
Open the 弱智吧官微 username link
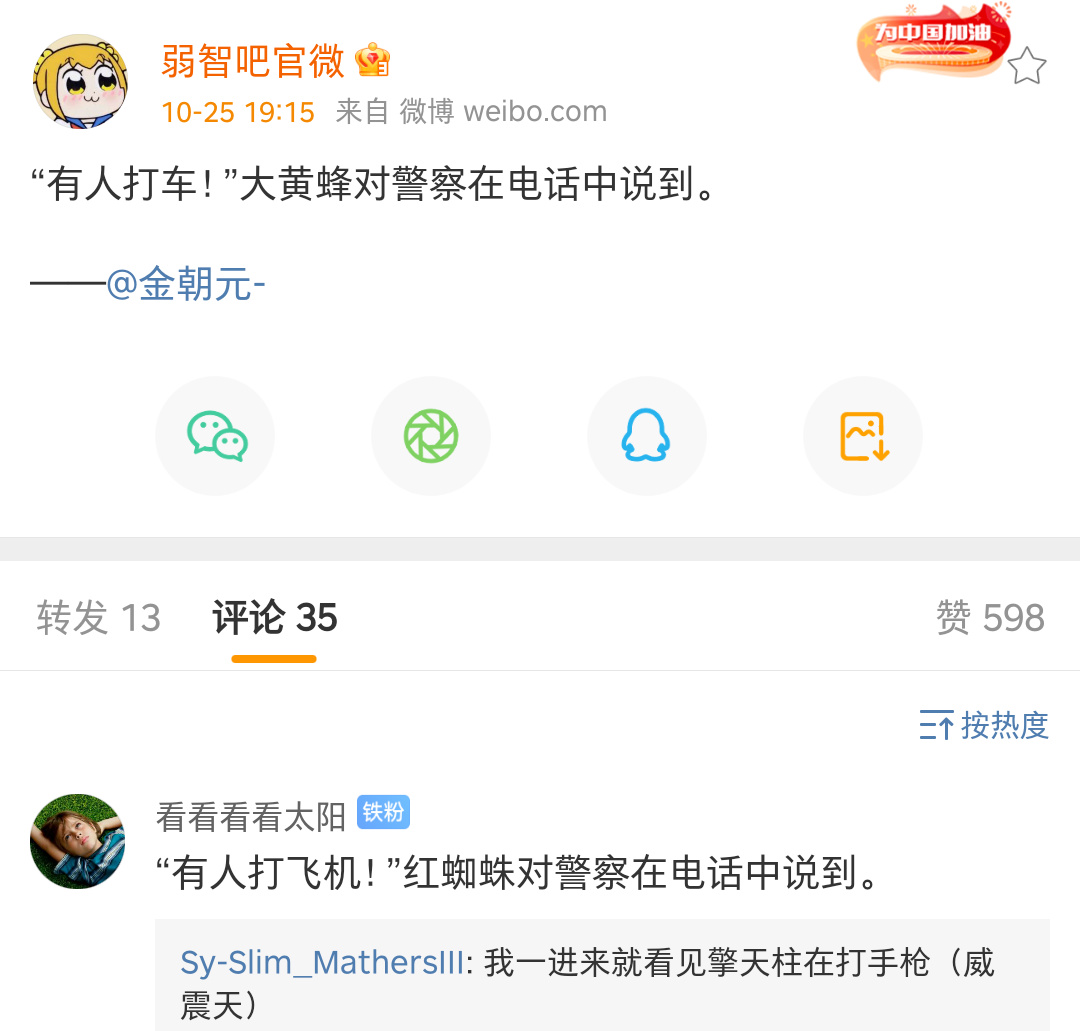click(x=253, y=62)
